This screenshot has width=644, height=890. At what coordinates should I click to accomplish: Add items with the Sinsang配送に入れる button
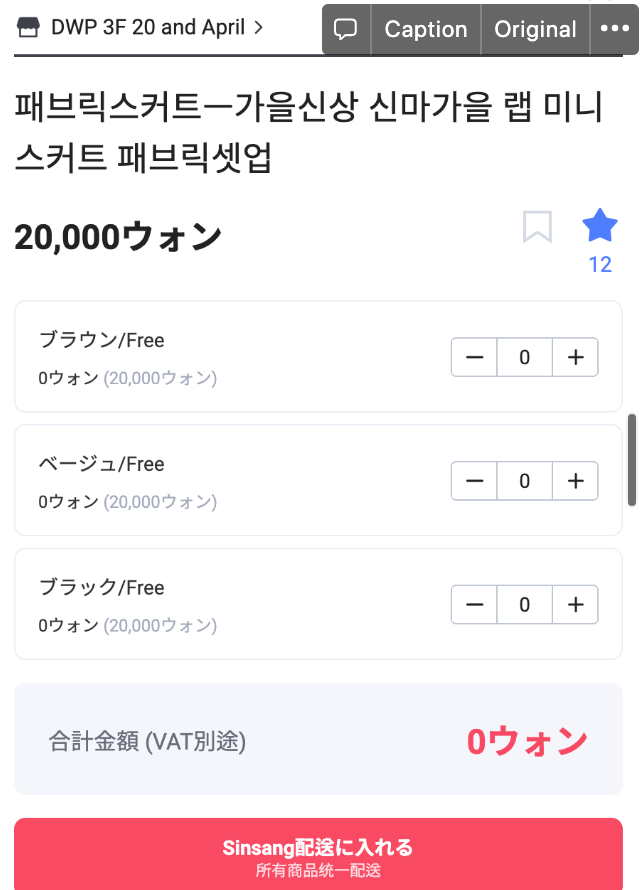[x=318, y=855]
